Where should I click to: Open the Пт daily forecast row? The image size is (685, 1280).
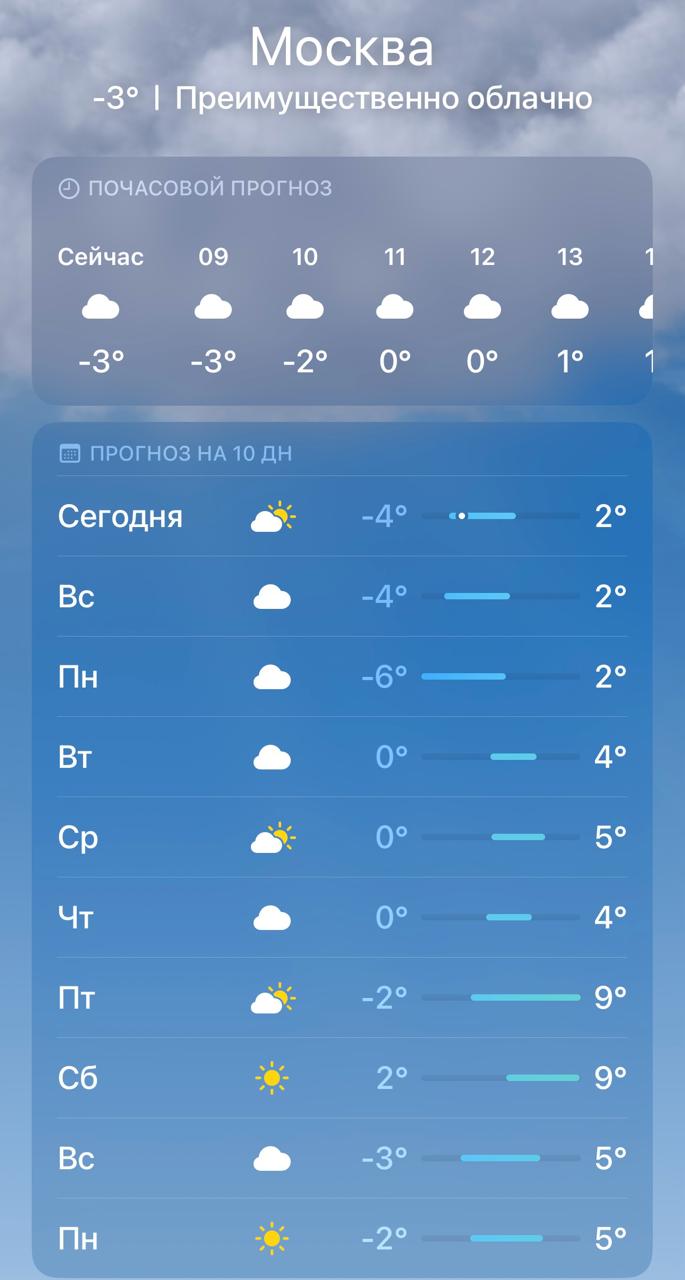(x=342, y=997)
